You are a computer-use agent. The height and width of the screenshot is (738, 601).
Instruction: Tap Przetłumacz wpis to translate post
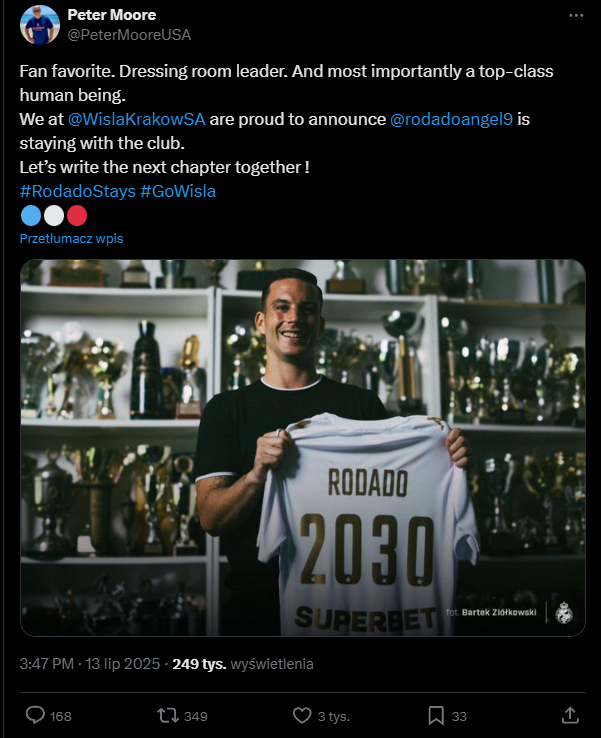[71, 239]
